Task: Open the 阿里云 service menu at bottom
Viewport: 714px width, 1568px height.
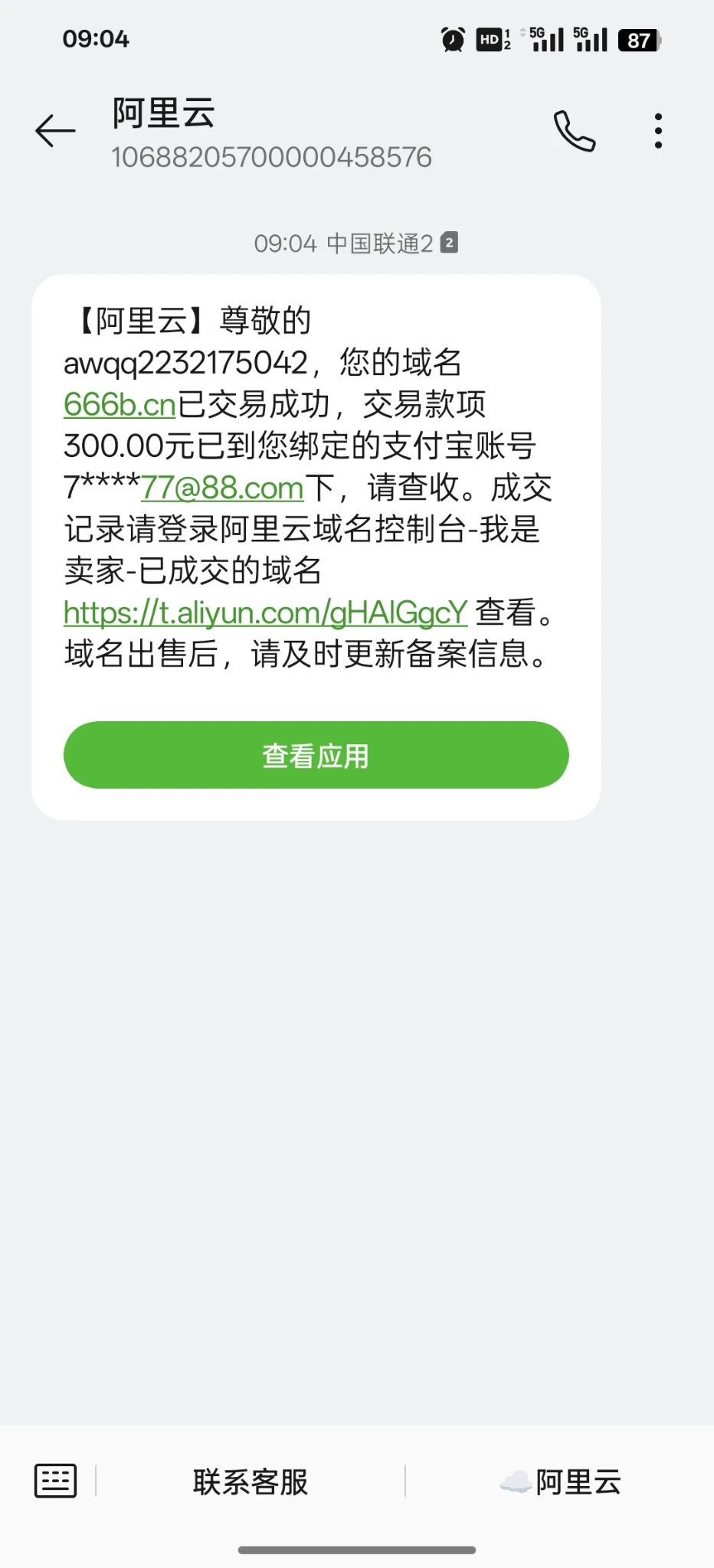Action: pos(560,1481)
